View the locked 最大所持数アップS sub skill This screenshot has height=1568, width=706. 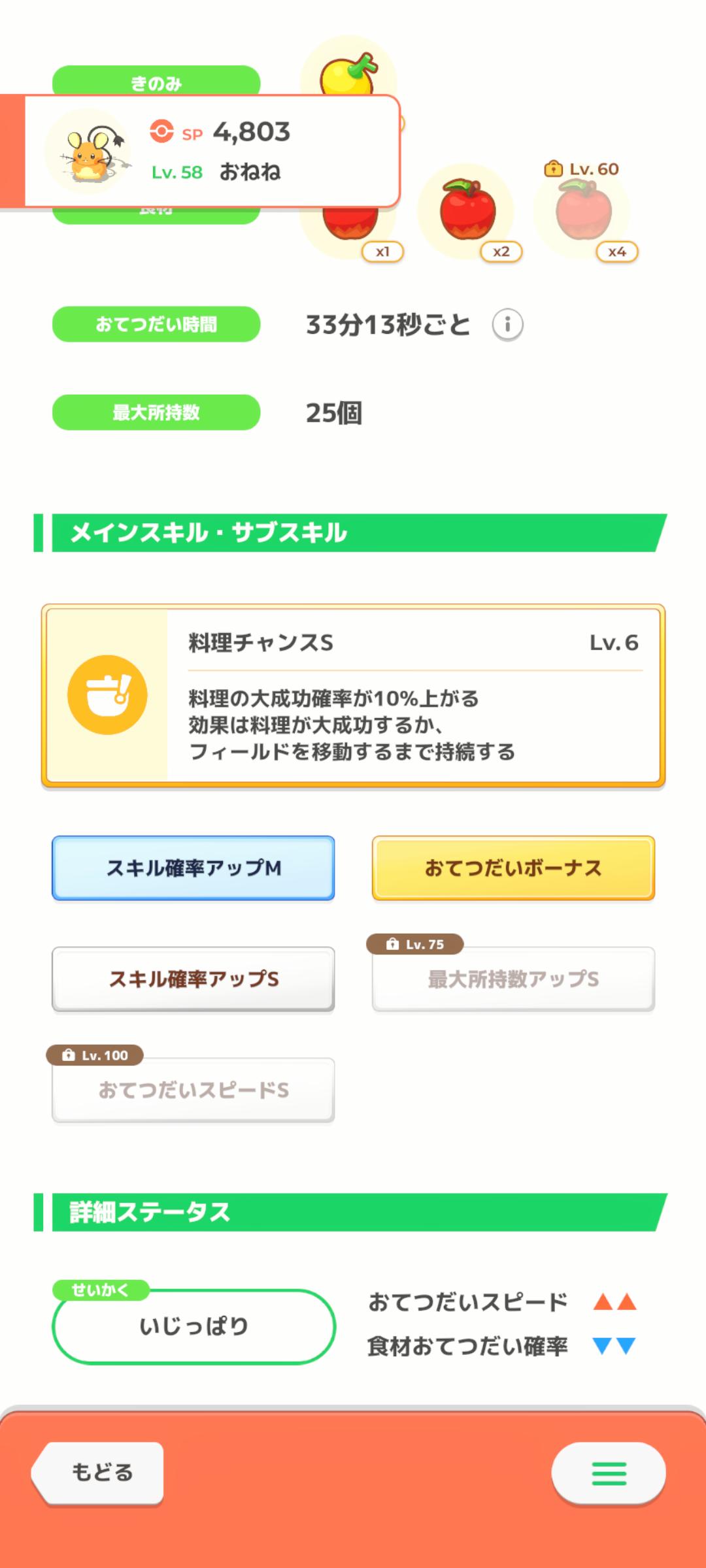pos(513,979)
